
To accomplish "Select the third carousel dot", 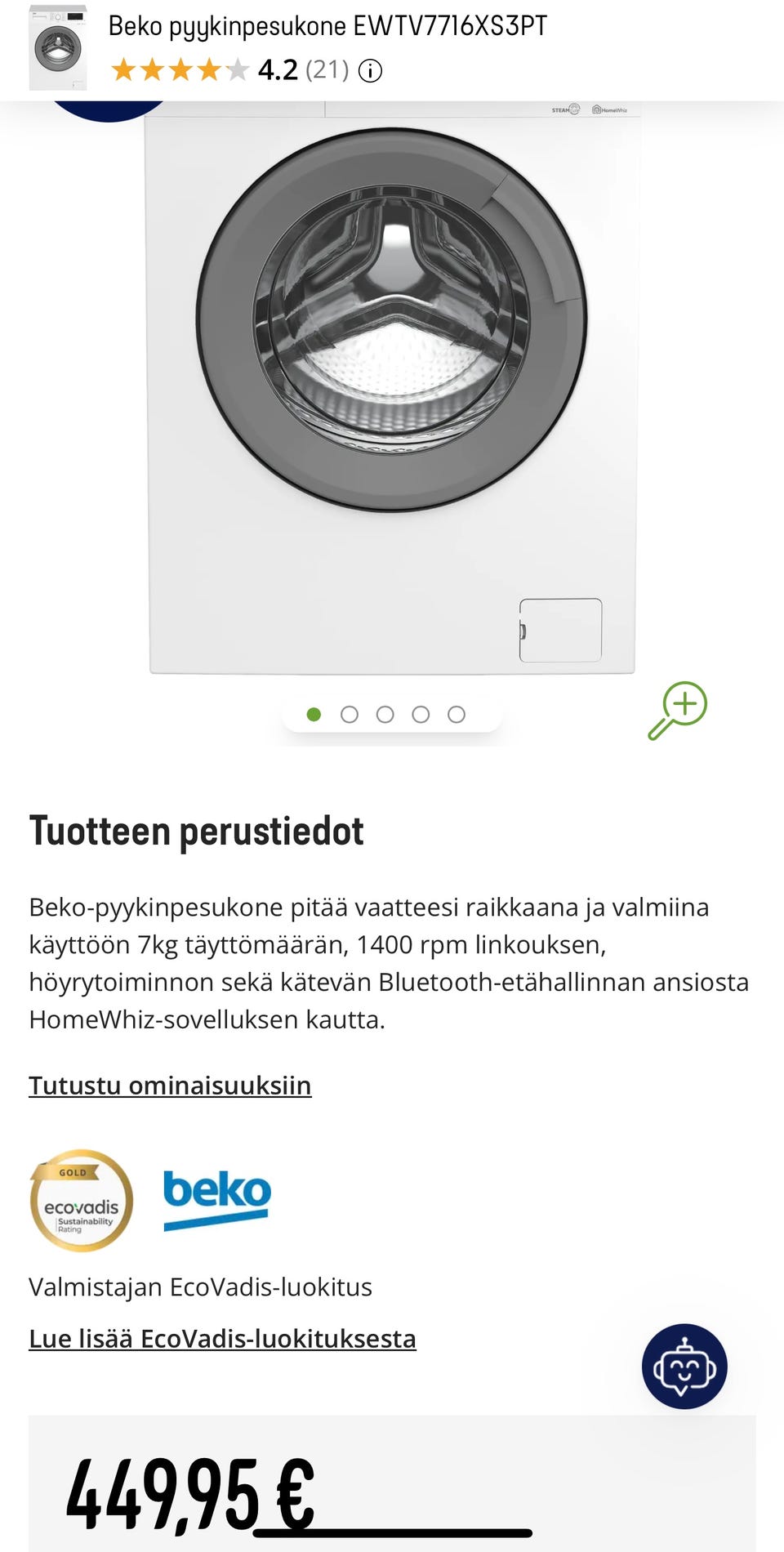I will coord(384,713).
